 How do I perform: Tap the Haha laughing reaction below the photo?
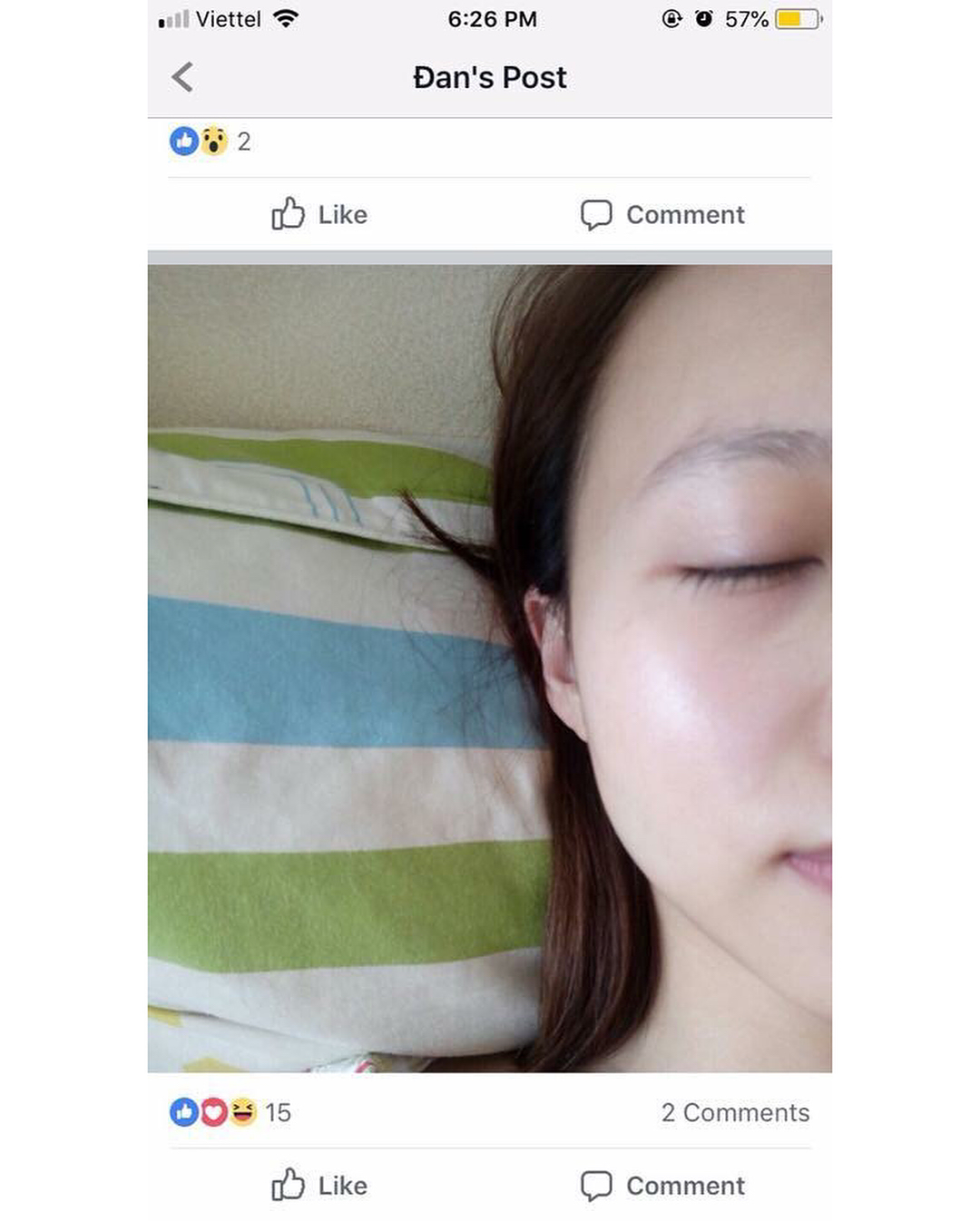click(x=241, y=1112)
